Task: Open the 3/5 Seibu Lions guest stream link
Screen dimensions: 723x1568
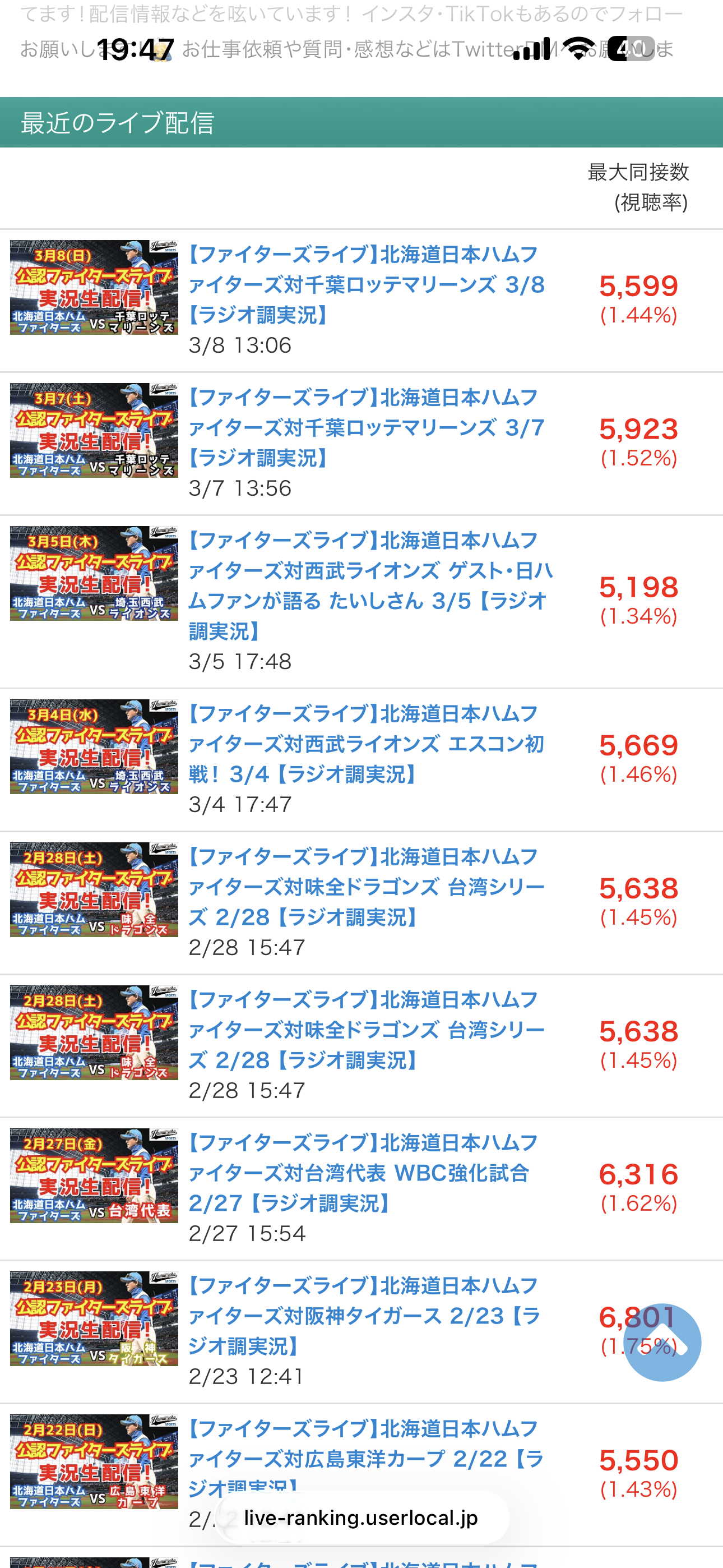Action: (x=370, y=585)
